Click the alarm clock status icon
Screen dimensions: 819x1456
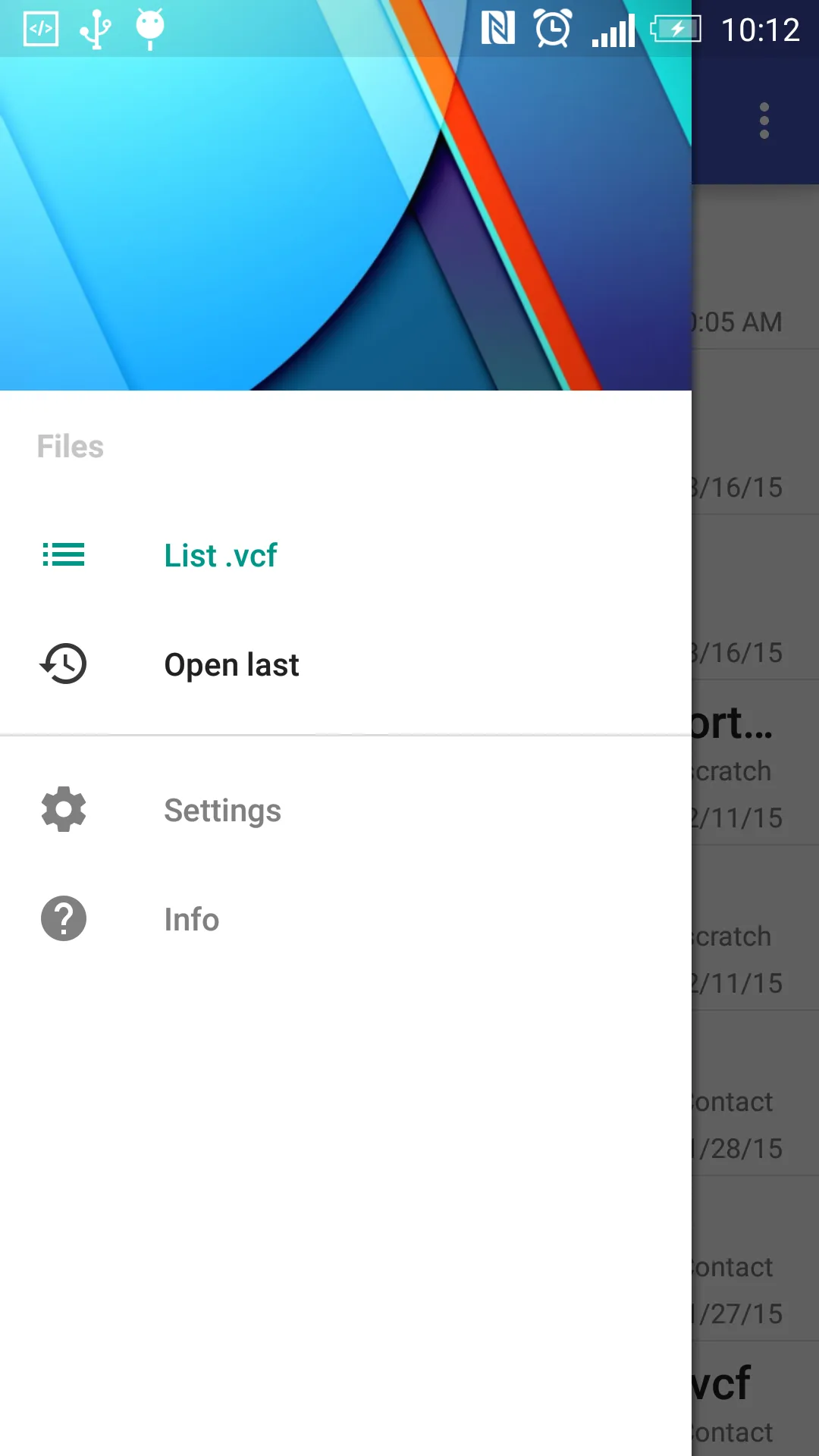(x=552, y=28)
